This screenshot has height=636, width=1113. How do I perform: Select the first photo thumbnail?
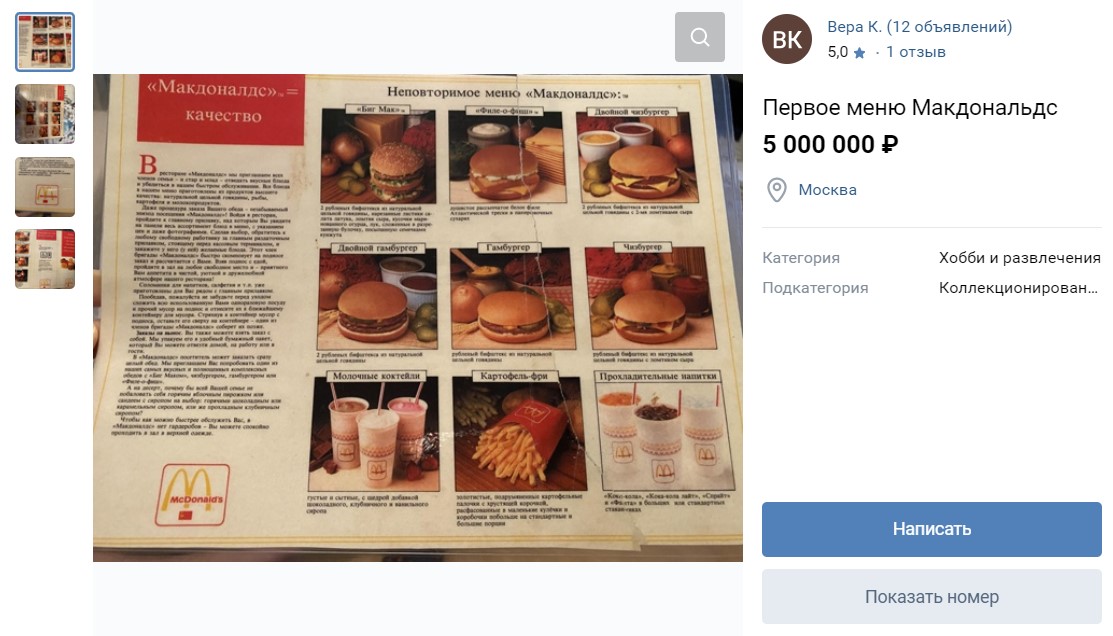(x=45, y=42)
